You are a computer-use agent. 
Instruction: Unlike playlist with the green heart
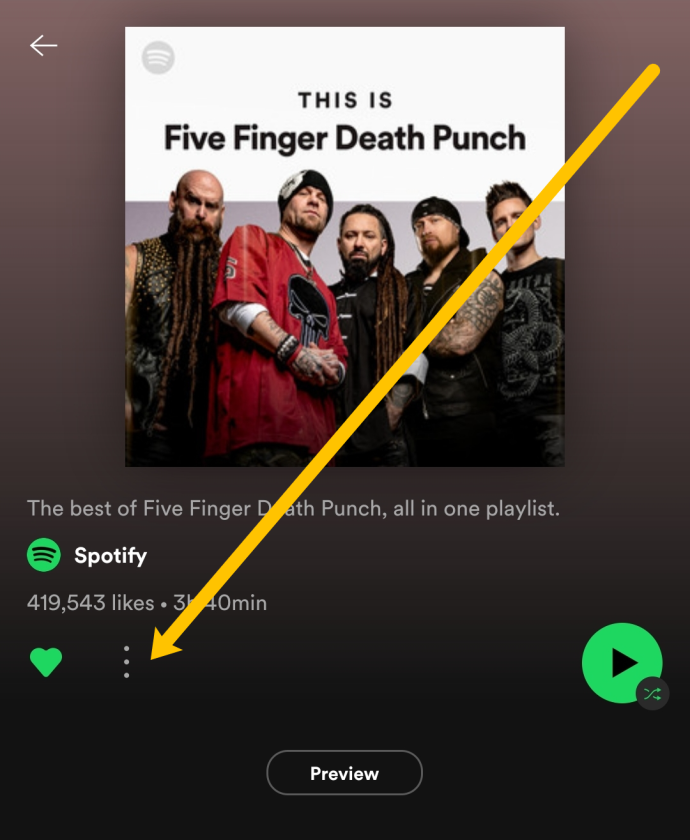coord(46,662)
